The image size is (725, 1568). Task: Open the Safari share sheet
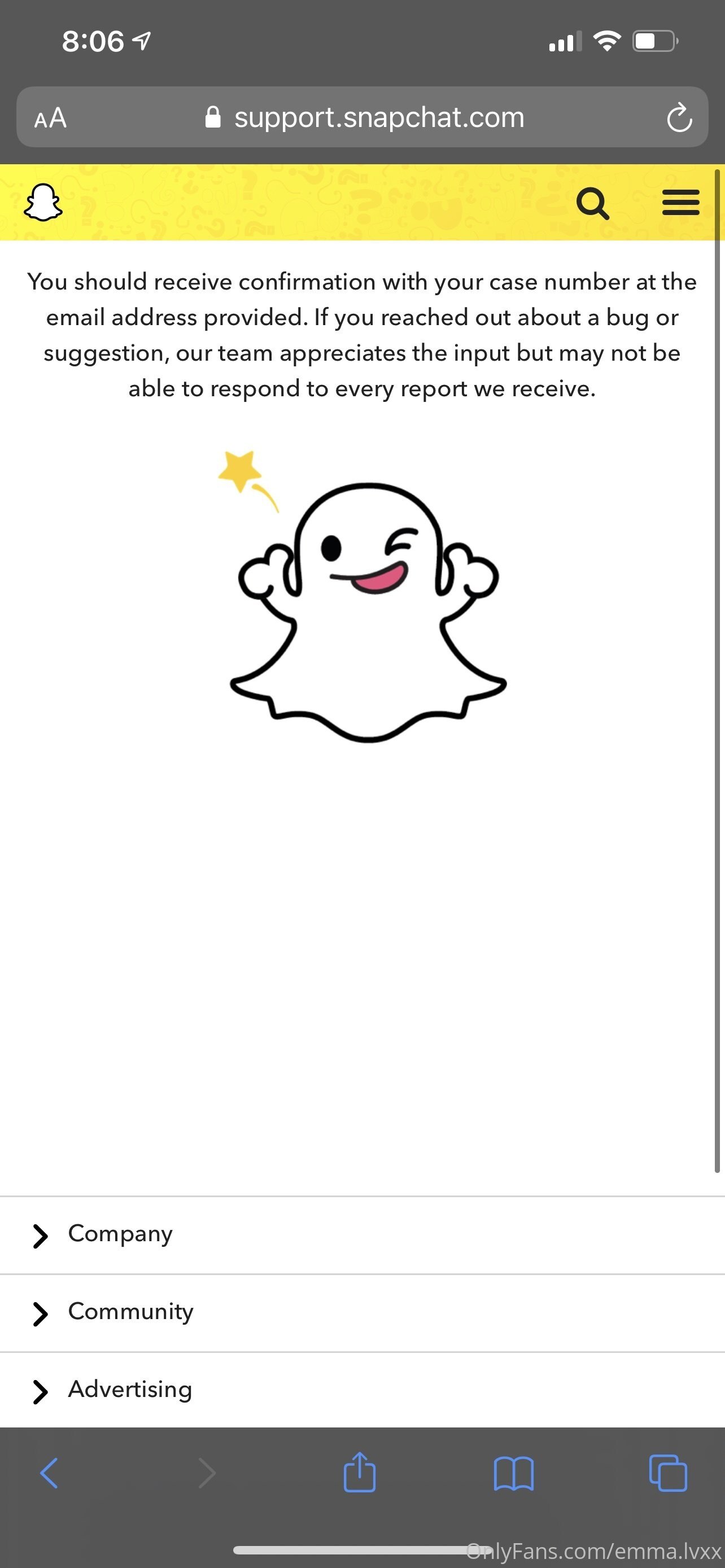(x=359, y=1472)
